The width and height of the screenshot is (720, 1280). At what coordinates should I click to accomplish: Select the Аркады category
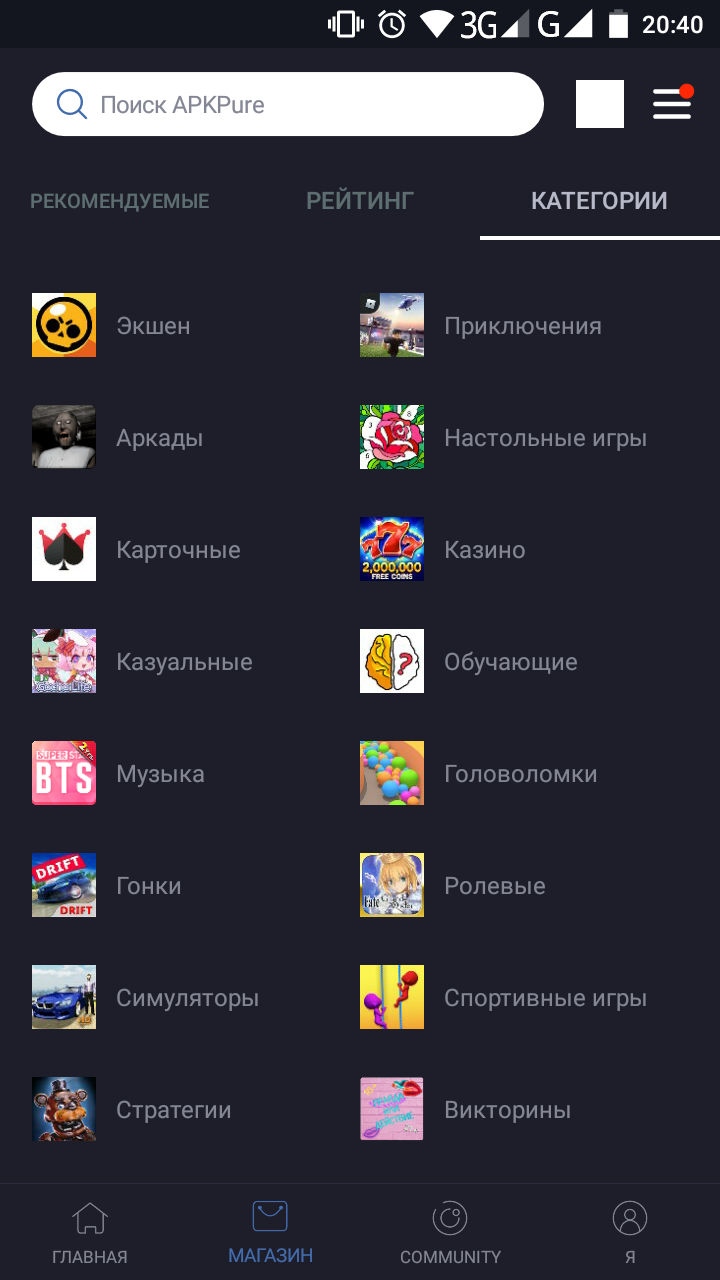coord(159,438)
